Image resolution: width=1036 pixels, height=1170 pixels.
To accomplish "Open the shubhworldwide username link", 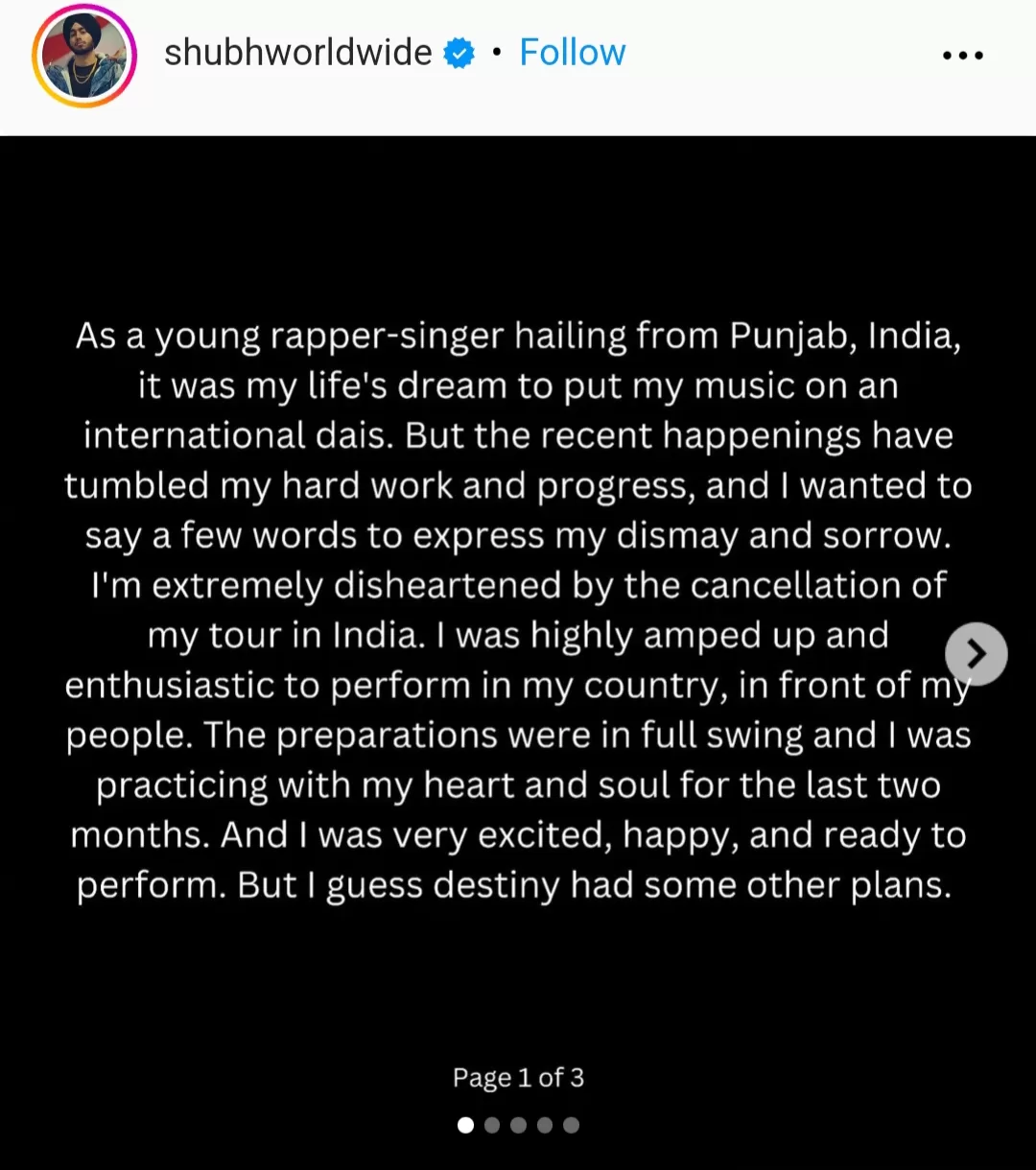I will 297,53.
